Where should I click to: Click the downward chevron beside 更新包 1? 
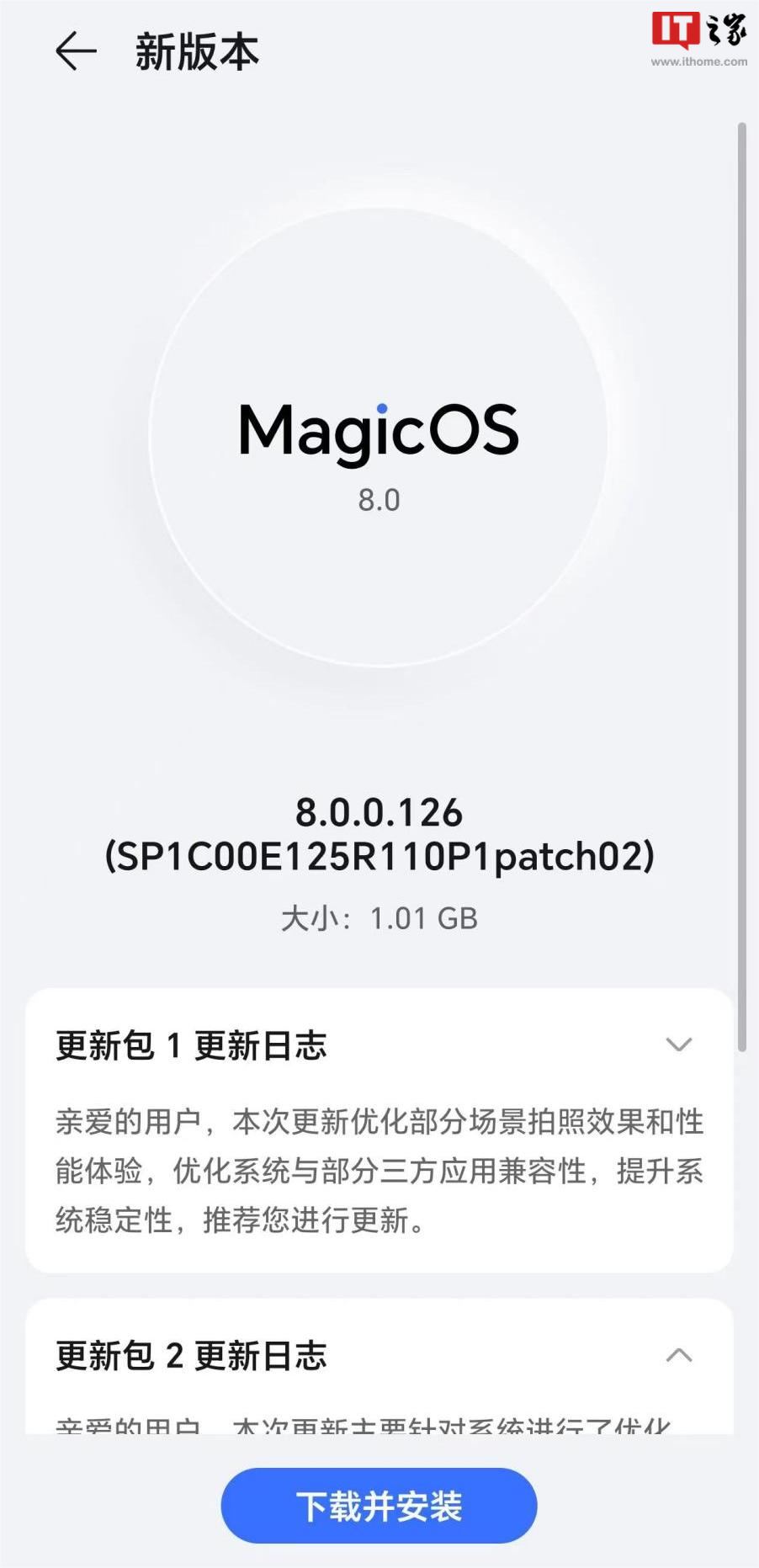tap(680, 1045)
